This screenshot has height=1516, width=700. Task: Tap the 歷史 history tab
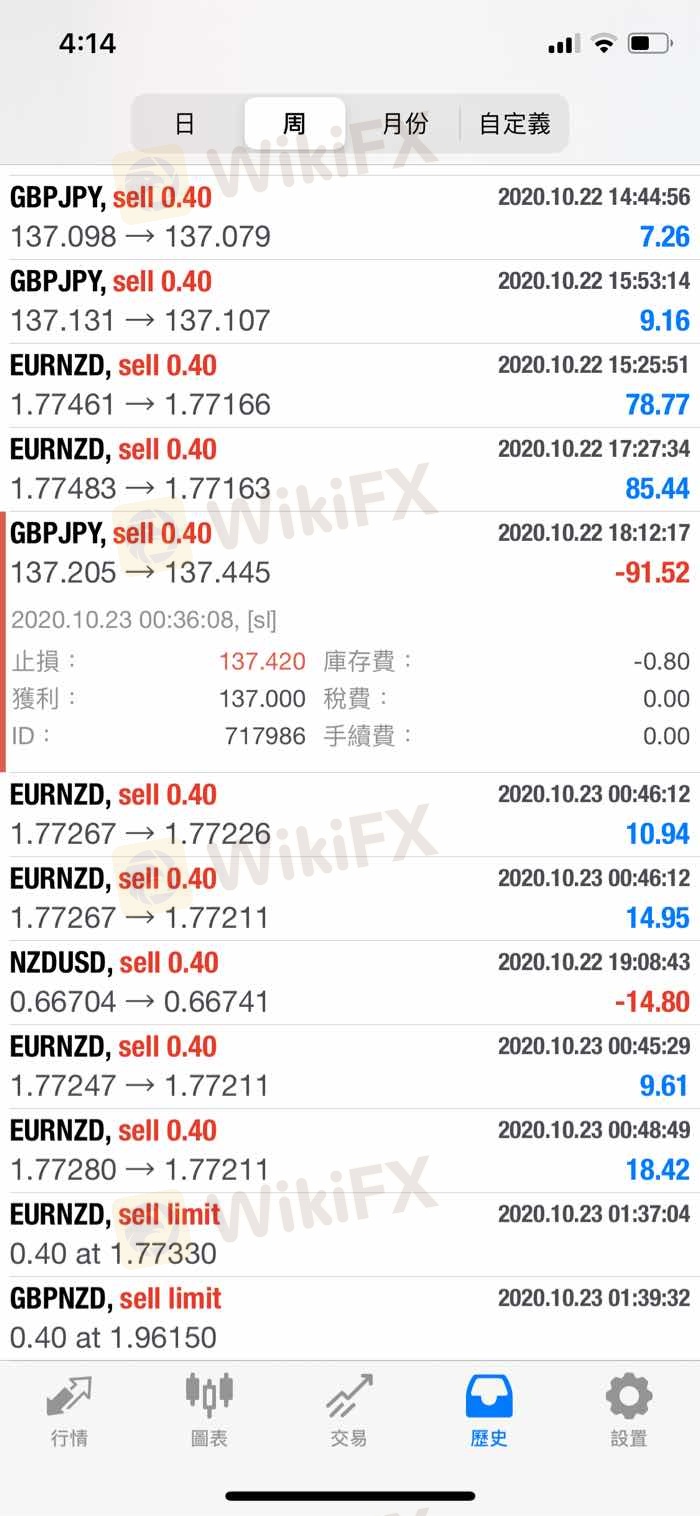coord(489,1410)
